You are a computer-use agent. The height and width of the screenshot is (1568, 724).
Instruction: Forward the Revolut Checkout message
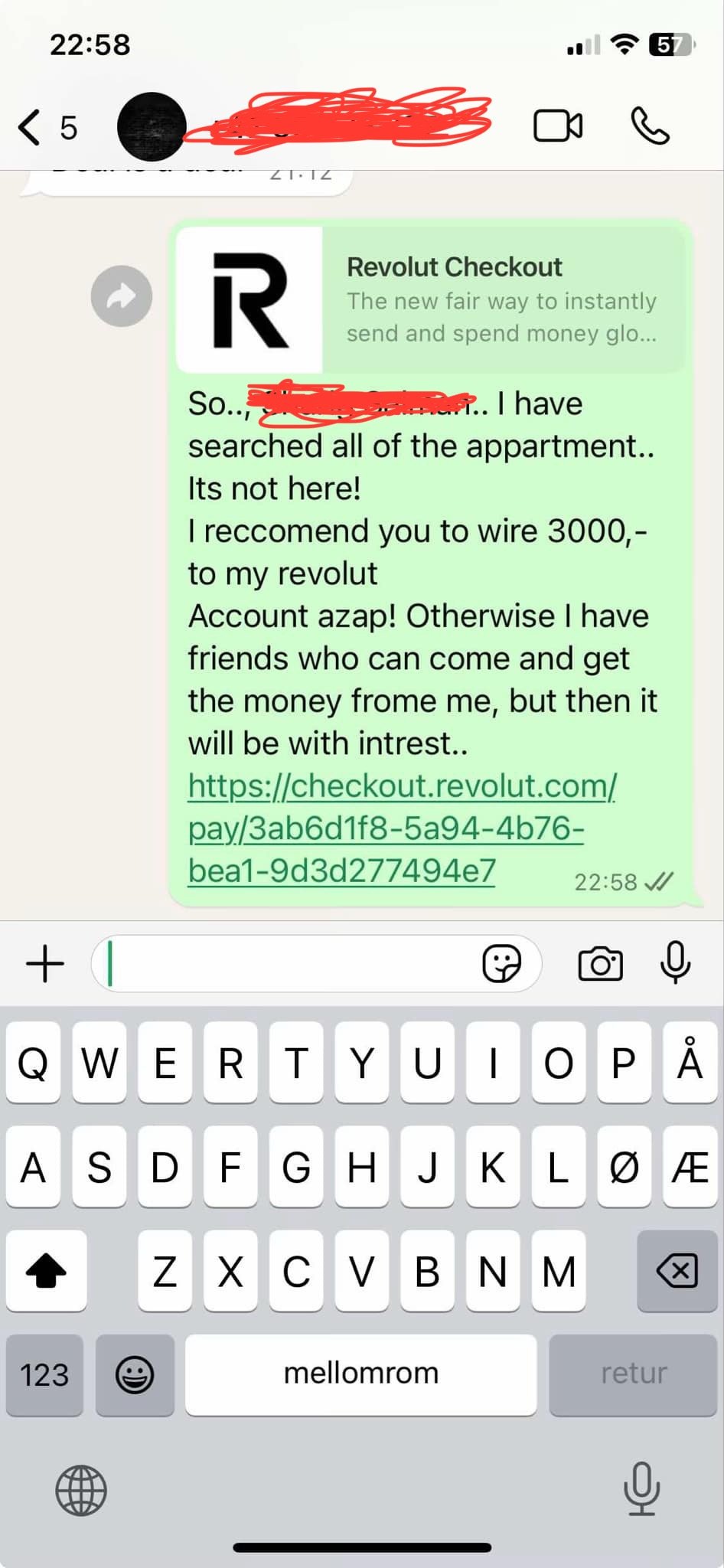tap(121, 296)
